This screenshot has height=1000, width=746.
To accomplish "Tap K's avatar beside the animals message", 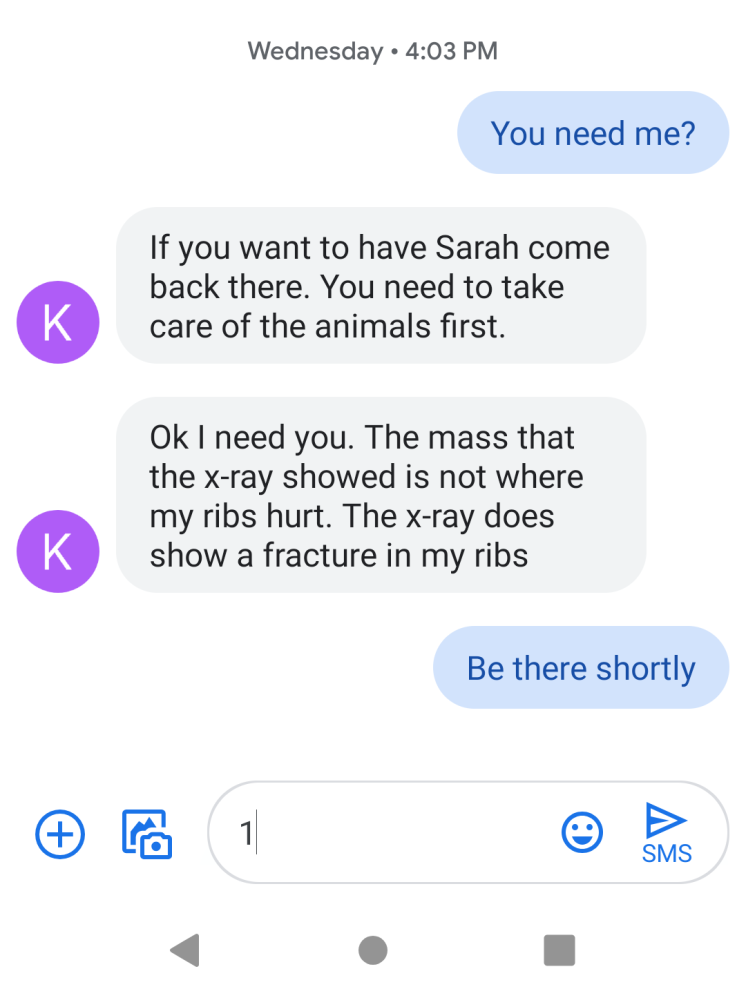I will (x=58, y=322).
